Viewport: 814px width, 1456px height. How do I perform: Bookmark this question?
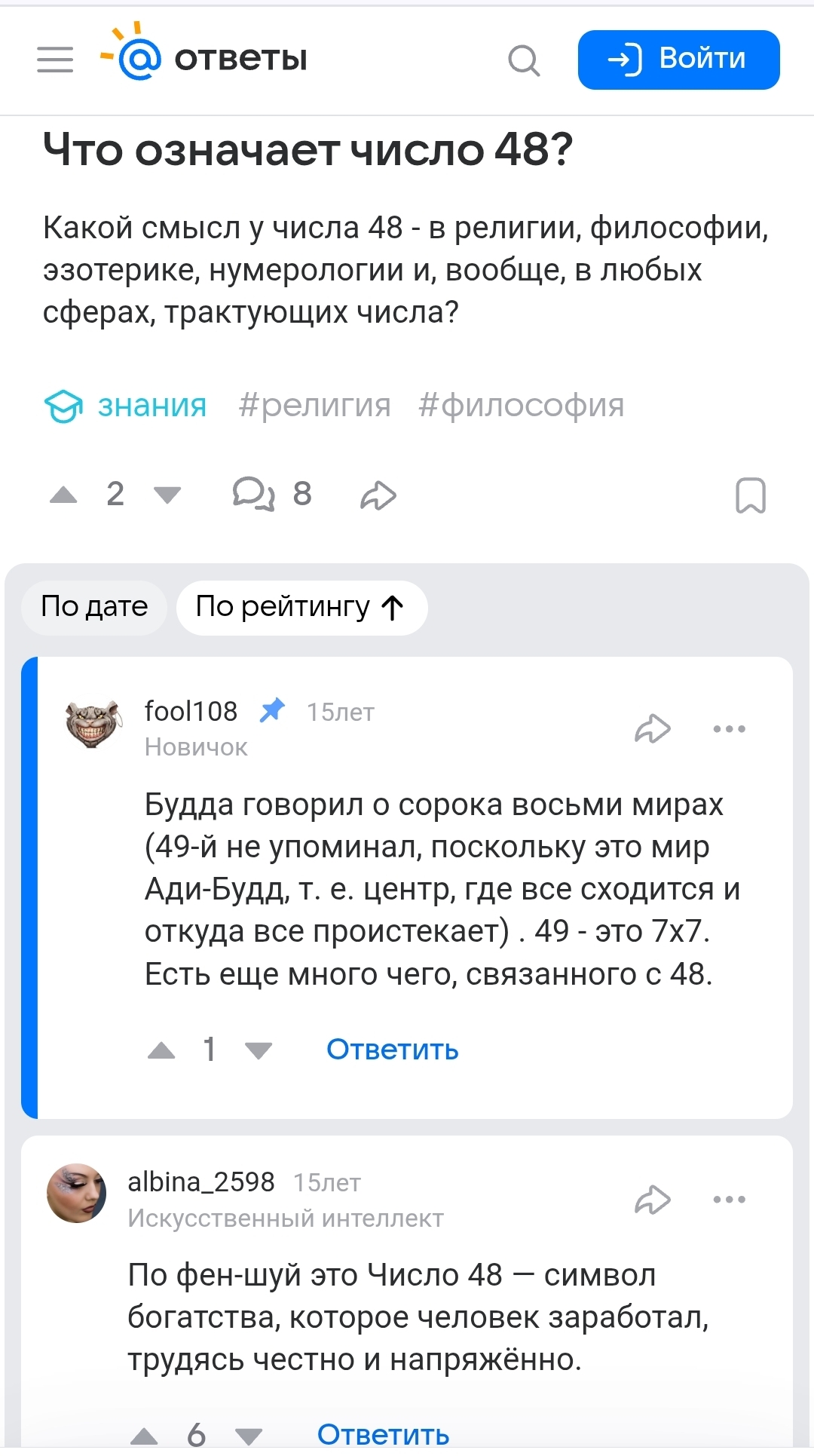click(x=750, y=495)
